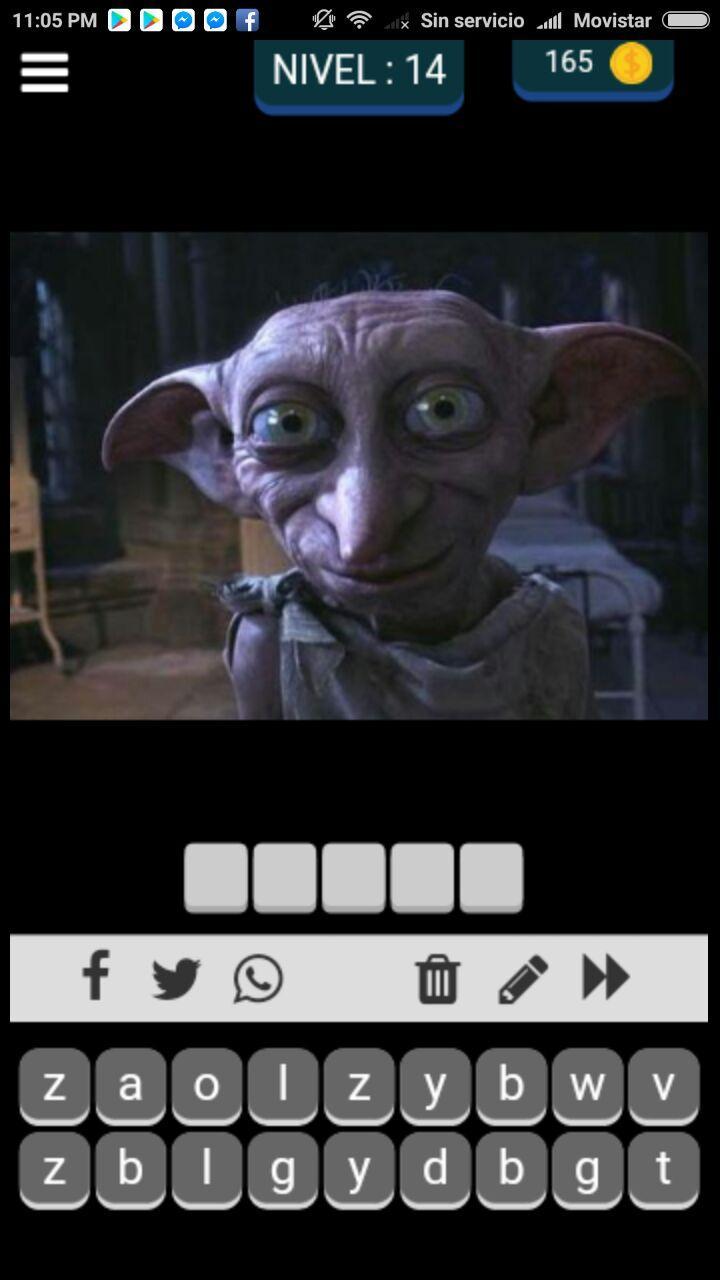The image size is (720, 1280).
Task: Select the letter 'o' key
Action: coord(206,1086)
